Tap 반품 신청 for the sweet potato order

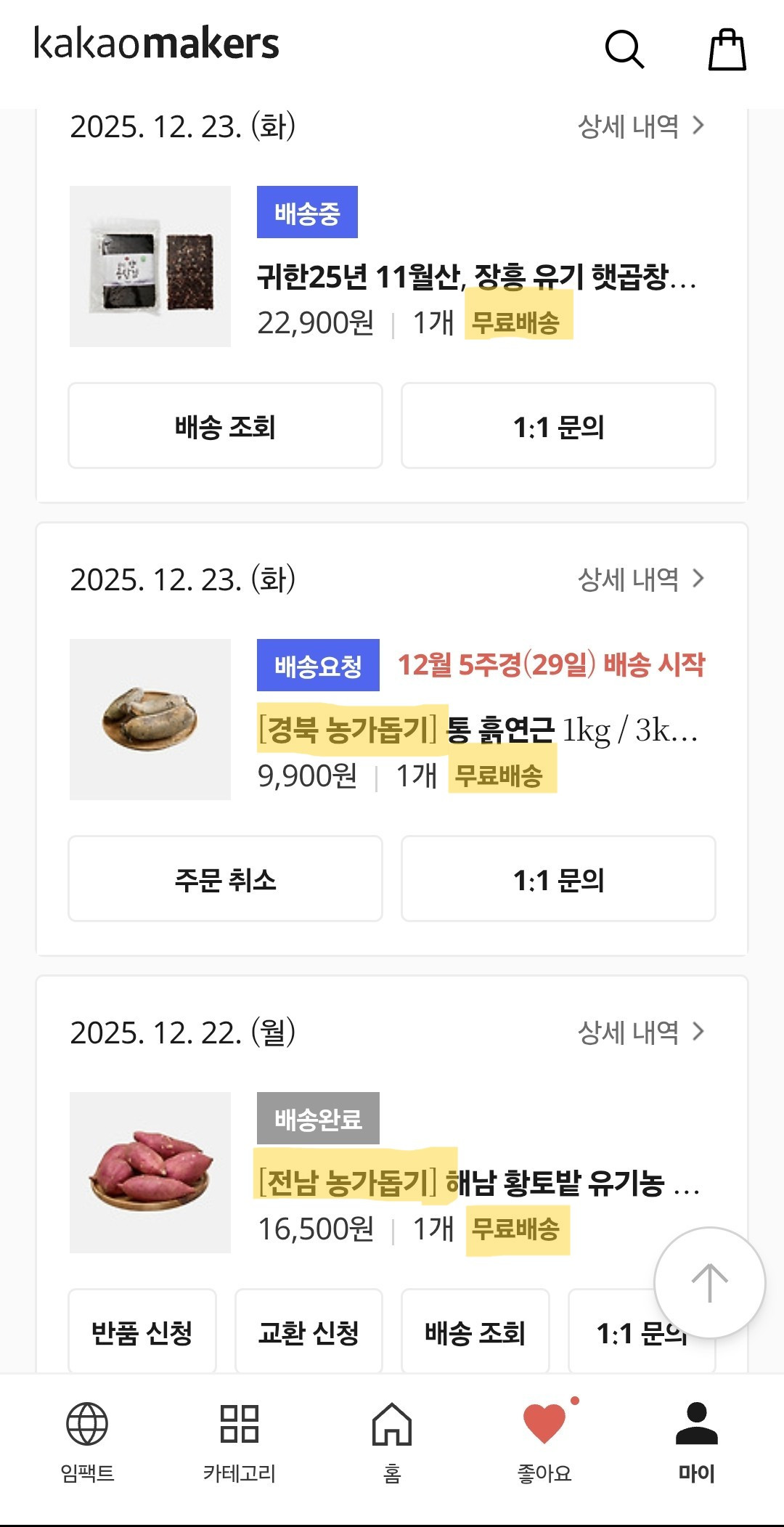click(142, 1332)
